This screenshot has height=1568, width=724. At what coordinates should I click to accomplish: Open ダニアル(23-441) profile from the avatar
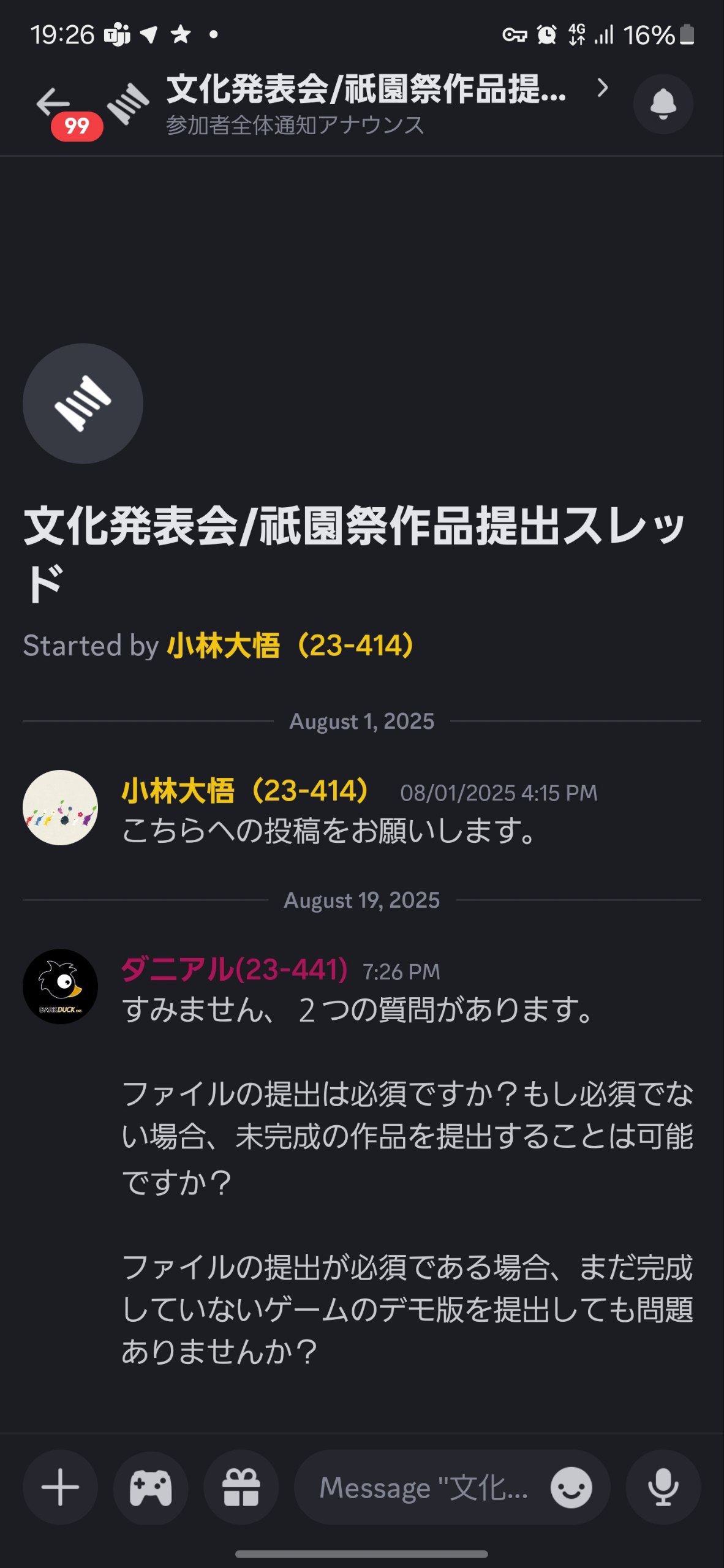(x=60, y=986)
